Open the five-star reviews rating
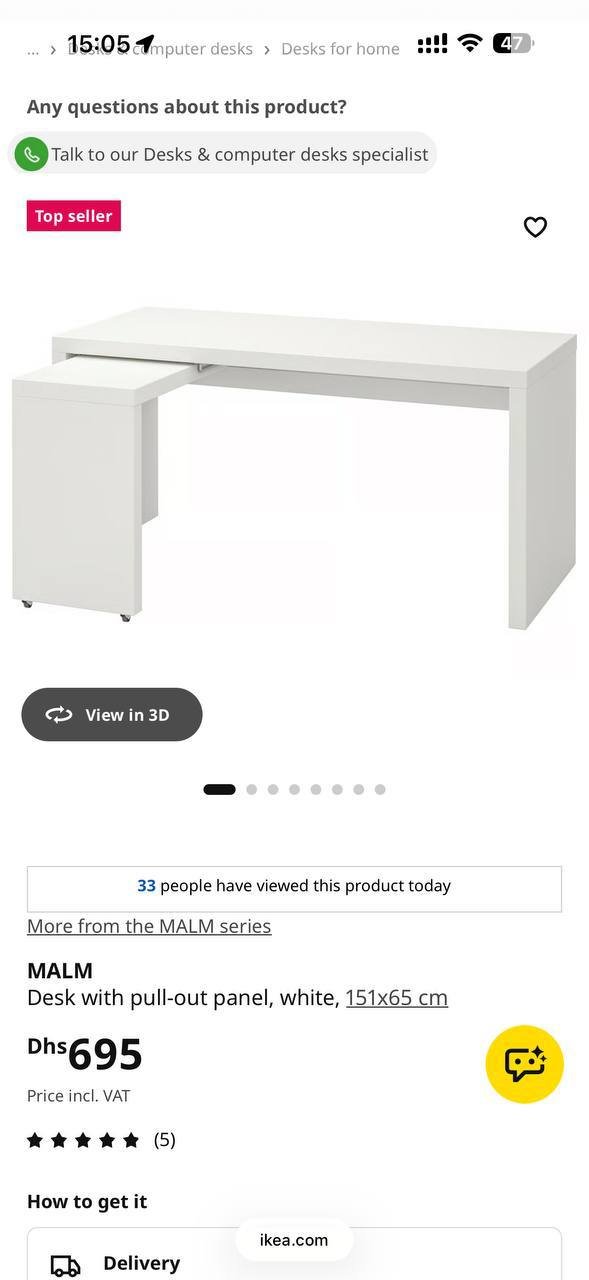 [x=101, y=1140]
